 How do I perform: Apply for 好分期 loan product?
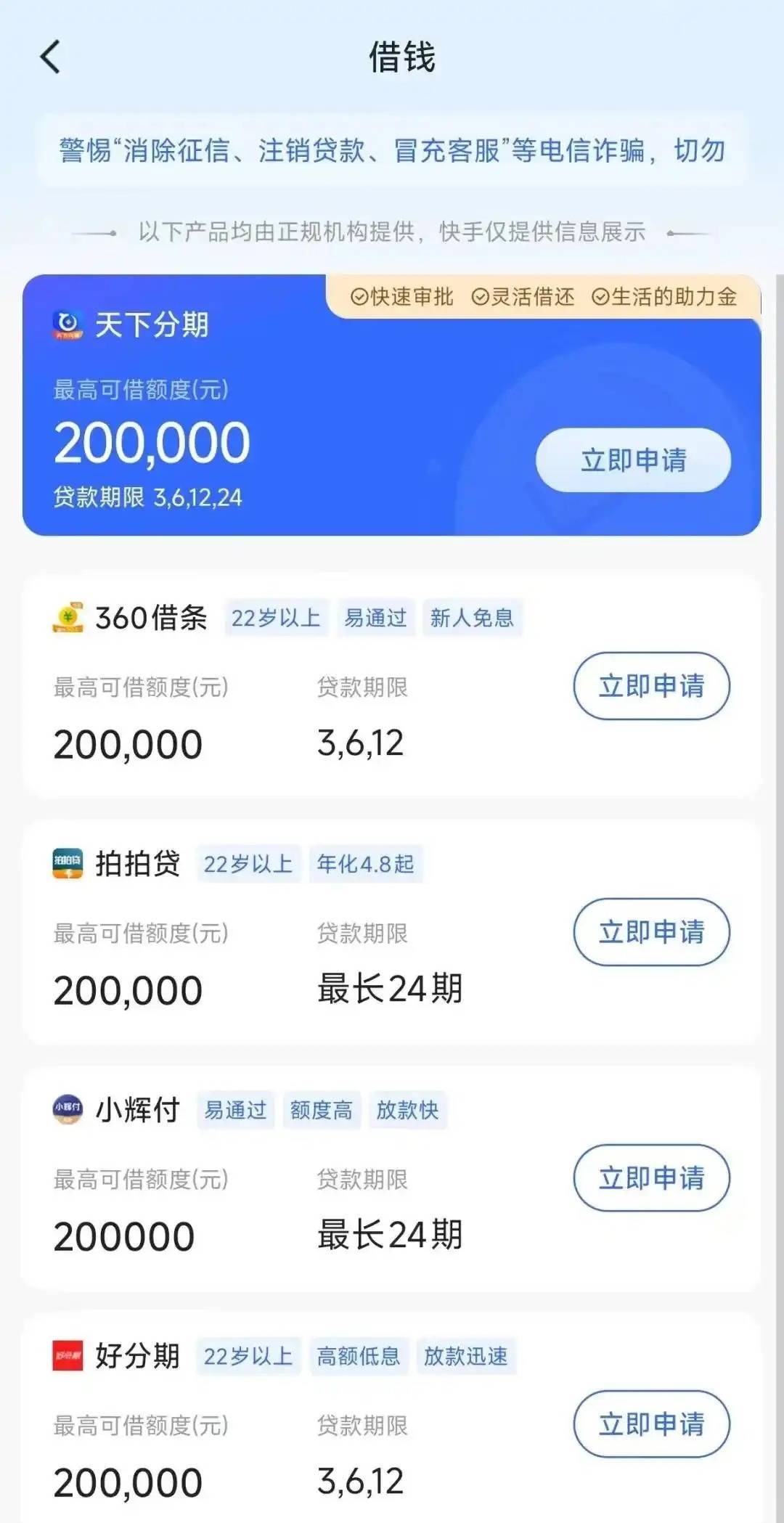651,1424
